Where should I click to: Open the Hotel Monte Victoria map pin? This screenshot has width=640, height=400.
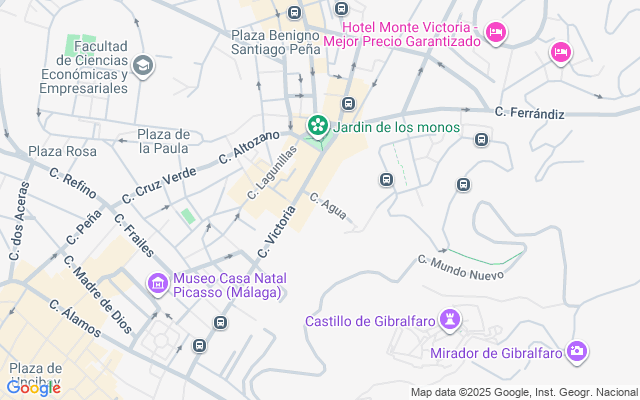point(495,34)
